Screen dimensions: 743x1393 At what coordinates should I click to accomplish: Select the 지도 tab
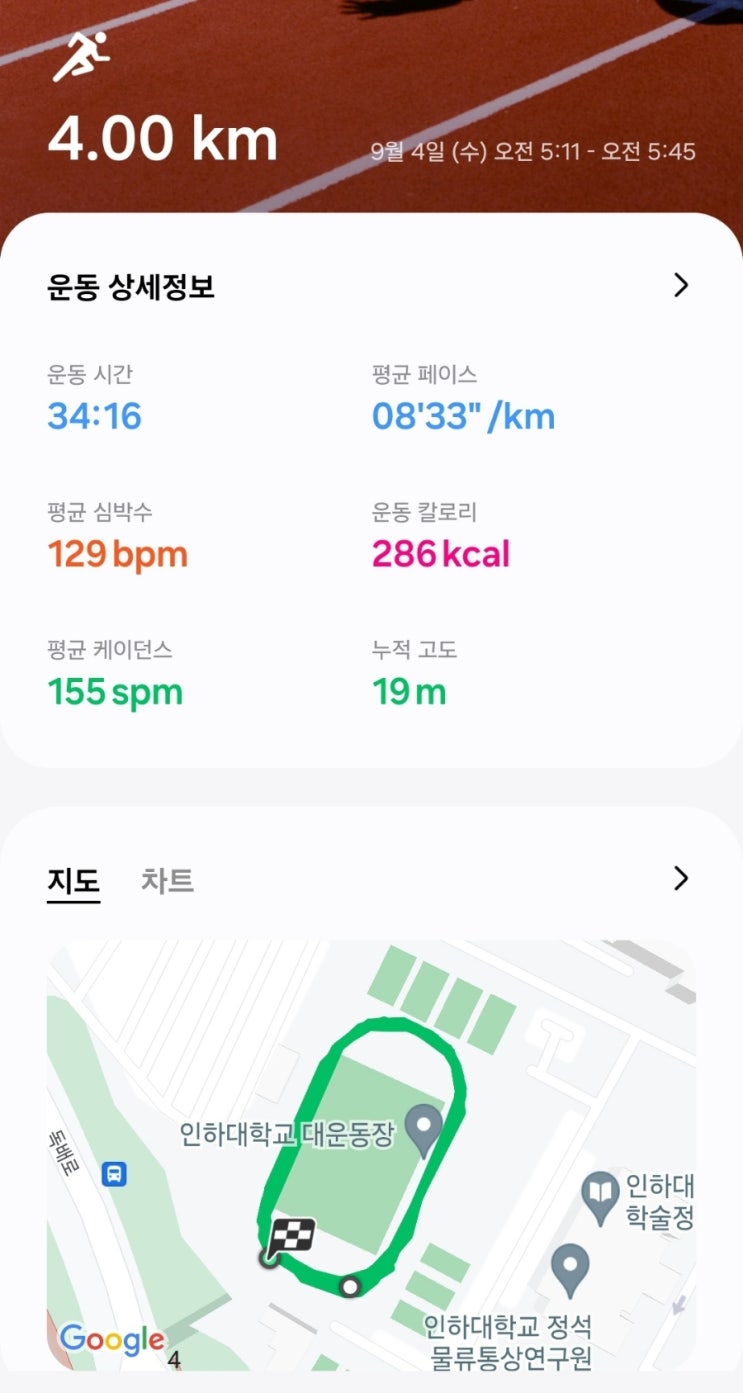[73, 881]
